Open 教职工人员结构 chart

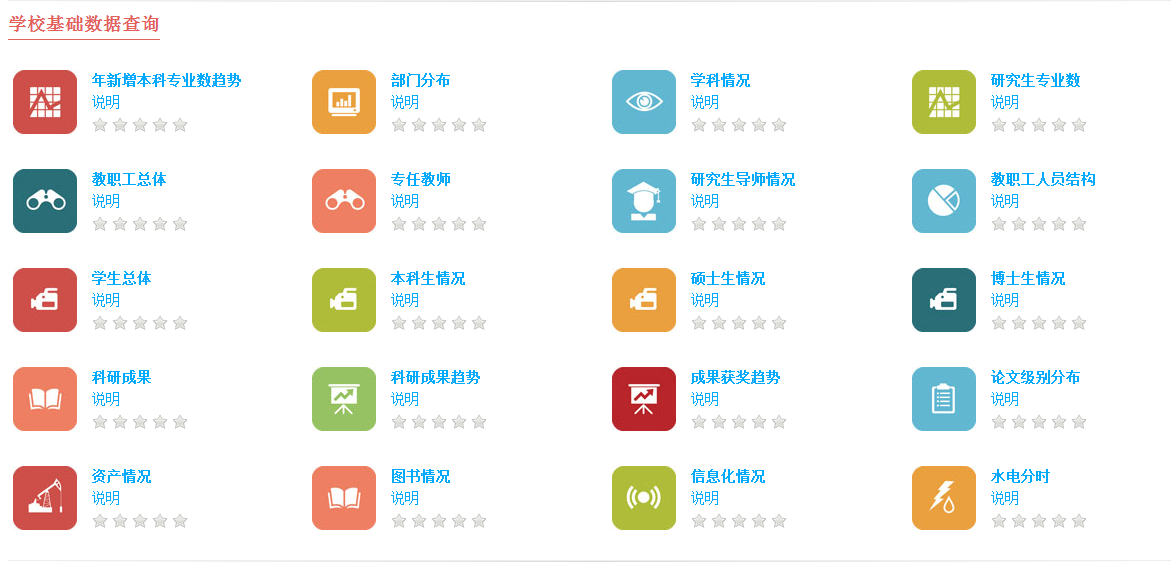pos(1042,180)
